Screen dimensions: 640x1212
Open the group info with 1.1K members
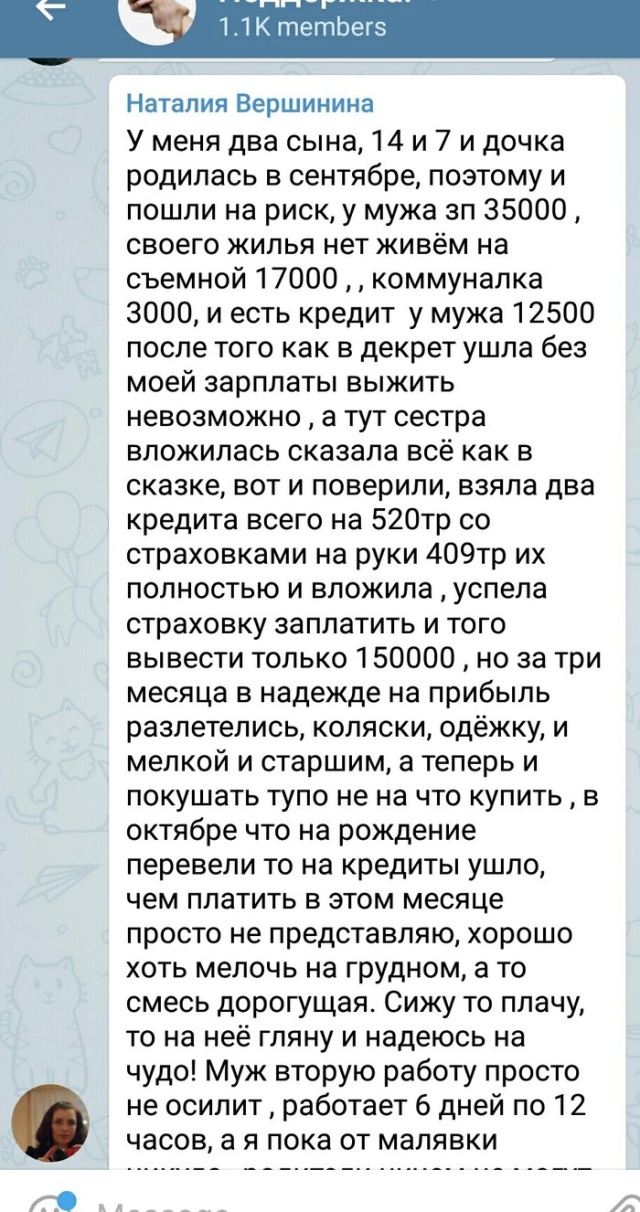pos(300,24)
